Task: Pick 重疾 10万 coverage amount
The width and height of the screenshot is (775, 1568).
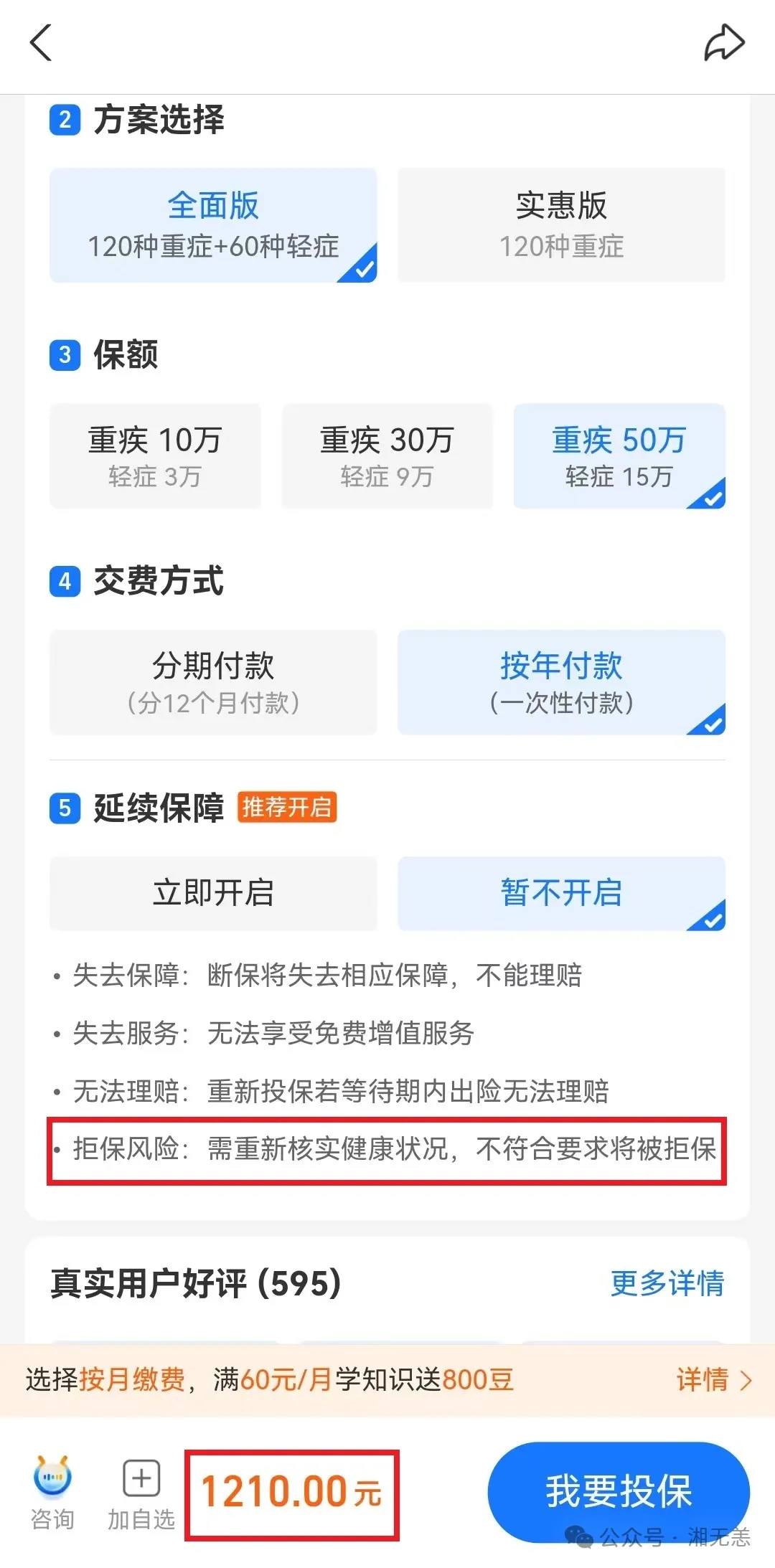Action: (155, 455)
